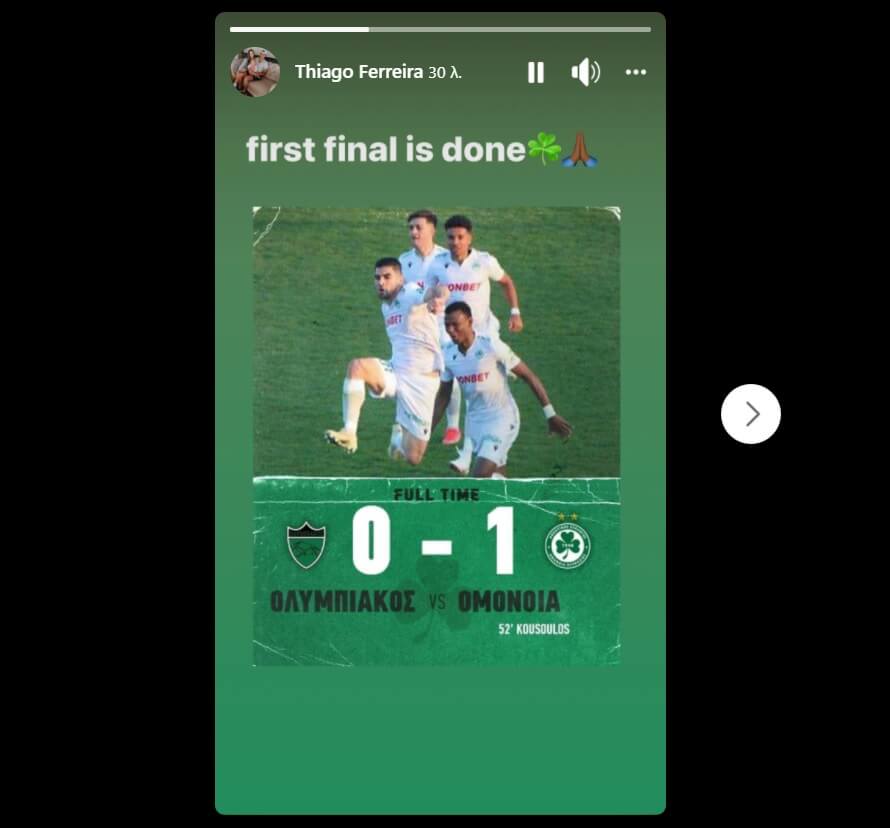This screenshot has height=828, width=890.
Task: Pause the story playback
Action: click(x=536, y=72)
